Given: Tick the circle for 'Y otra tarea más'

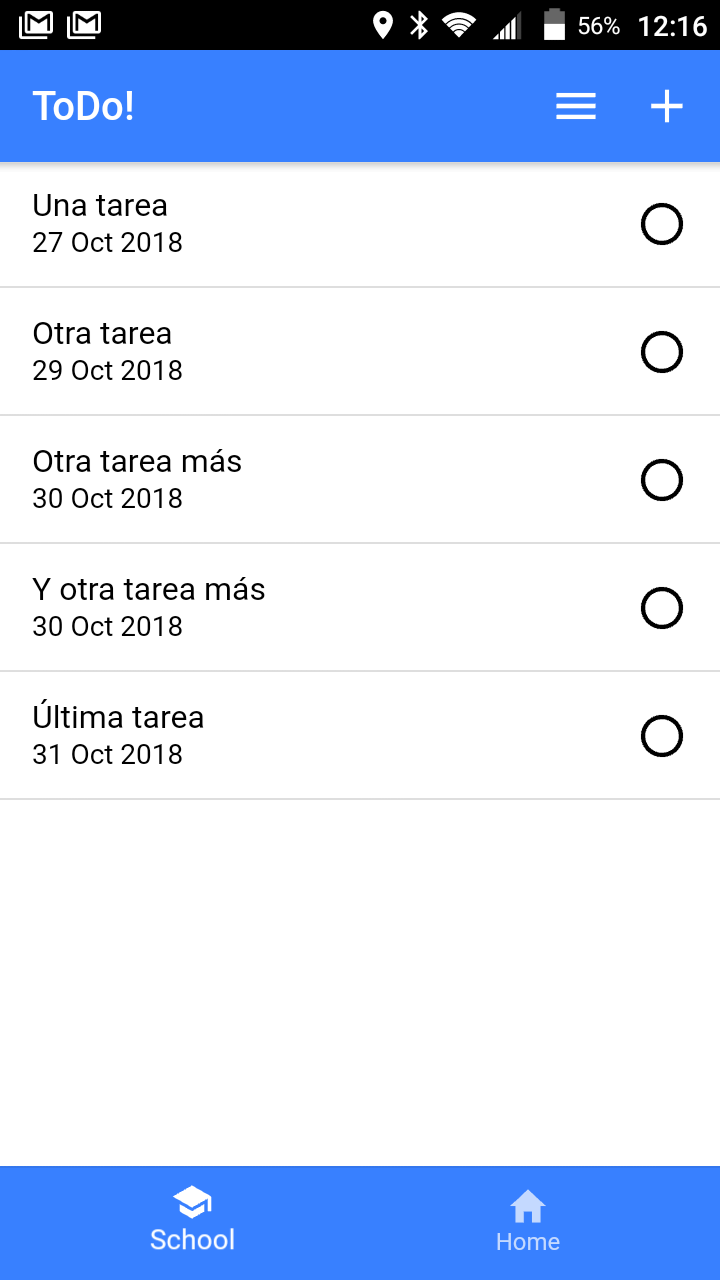Looking at the screenshot, I should coord(661,608).
